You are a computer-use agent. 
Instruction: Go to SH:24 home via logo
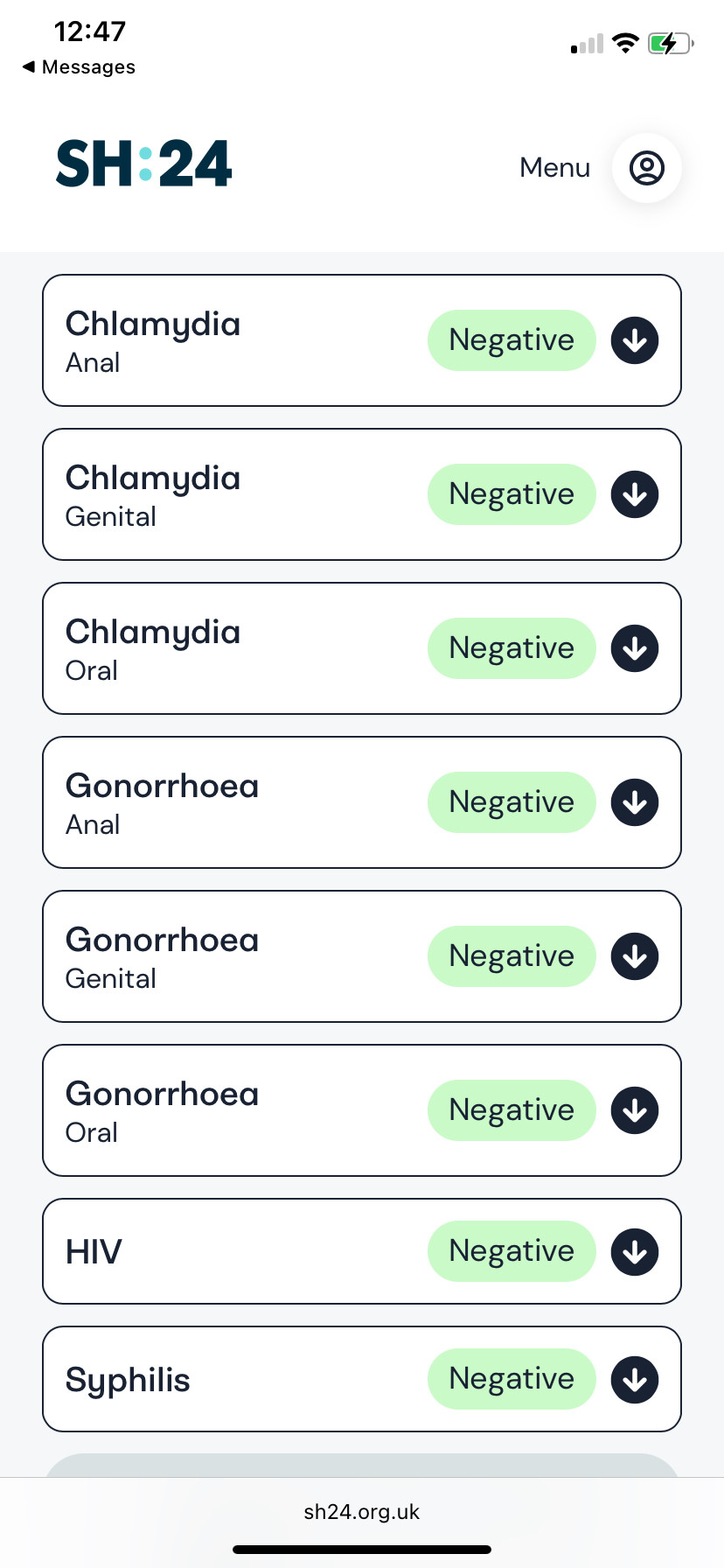(x=144, y=164)
